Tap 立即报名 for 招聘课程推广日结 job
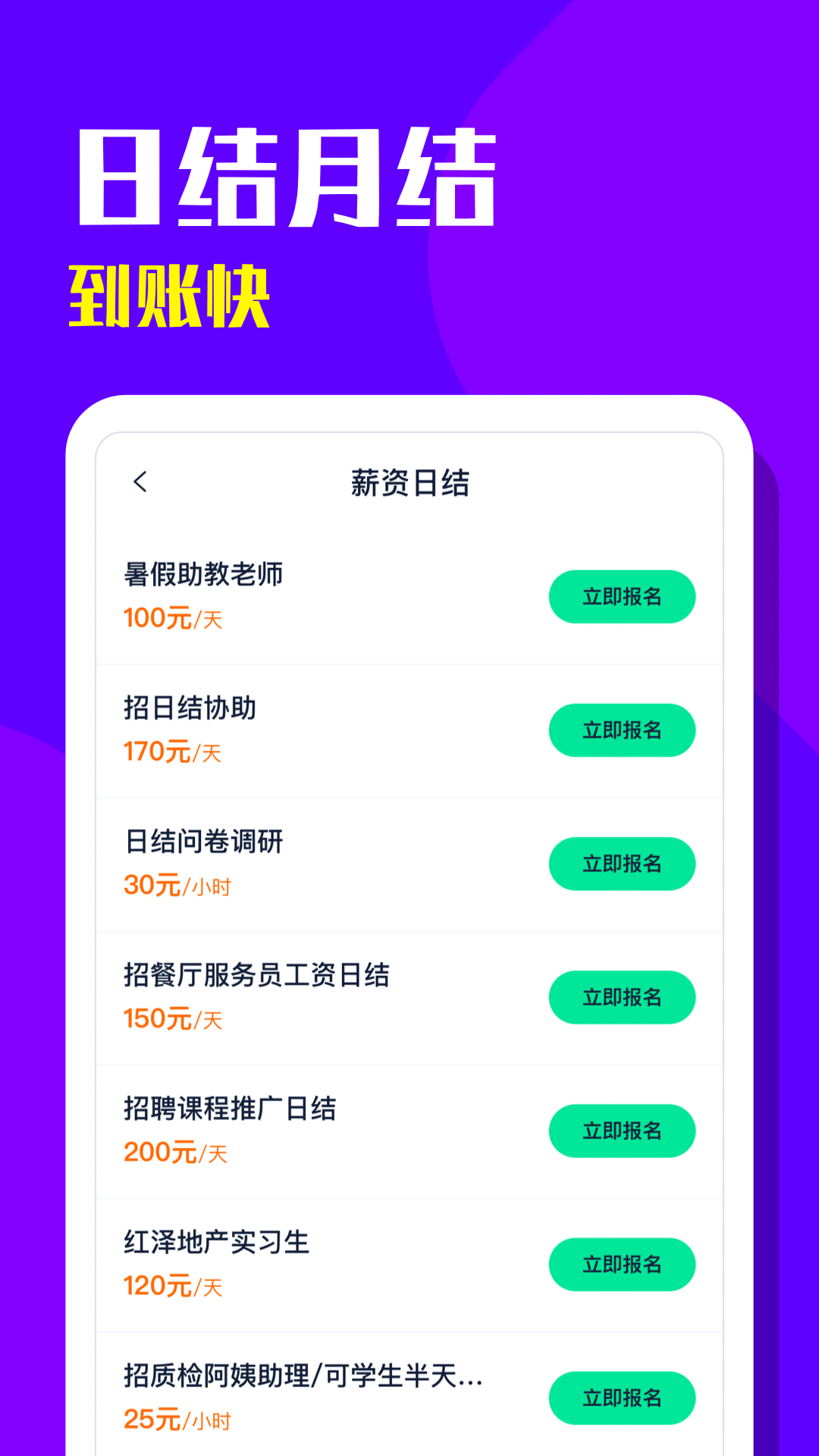 point(622,1131)
